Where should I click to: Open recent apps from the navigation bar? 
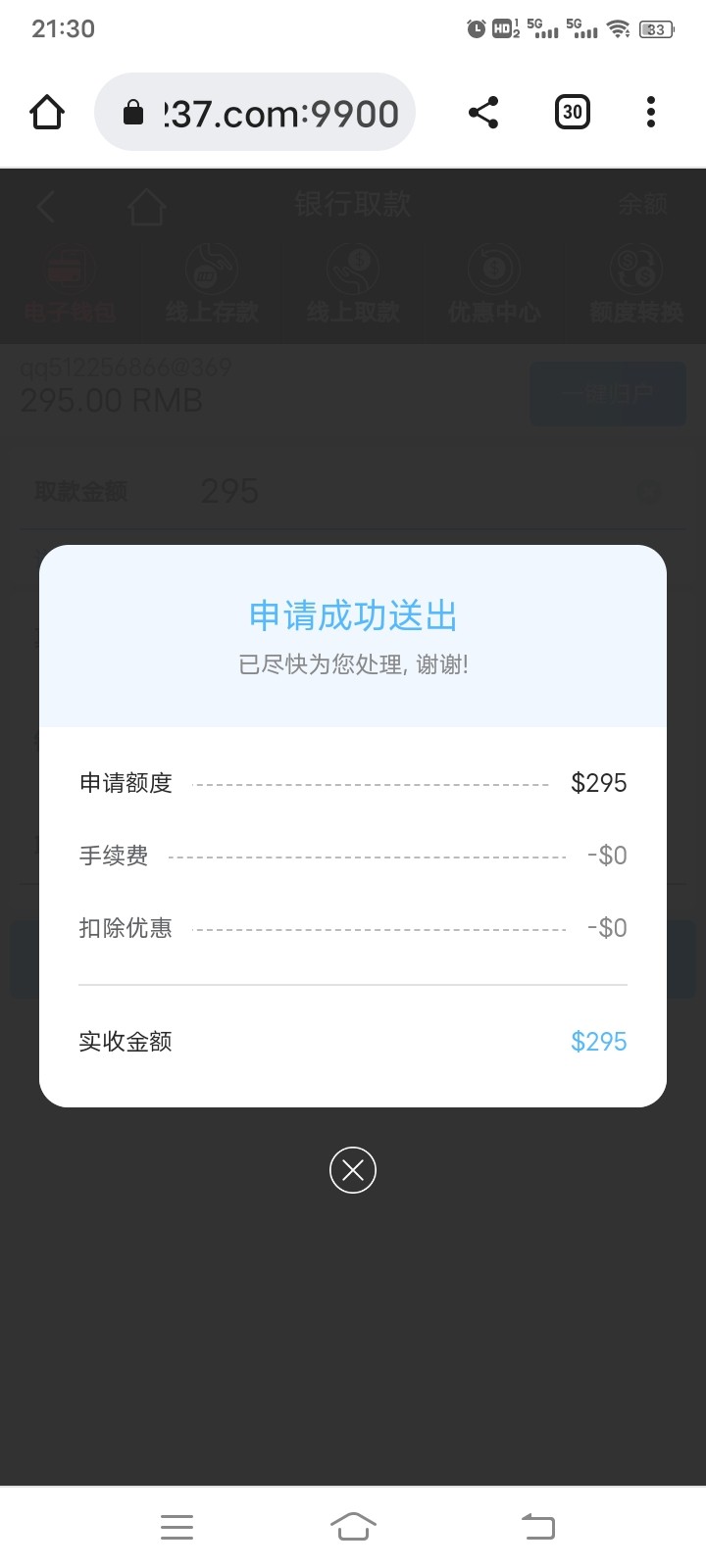click(176, 1526)
